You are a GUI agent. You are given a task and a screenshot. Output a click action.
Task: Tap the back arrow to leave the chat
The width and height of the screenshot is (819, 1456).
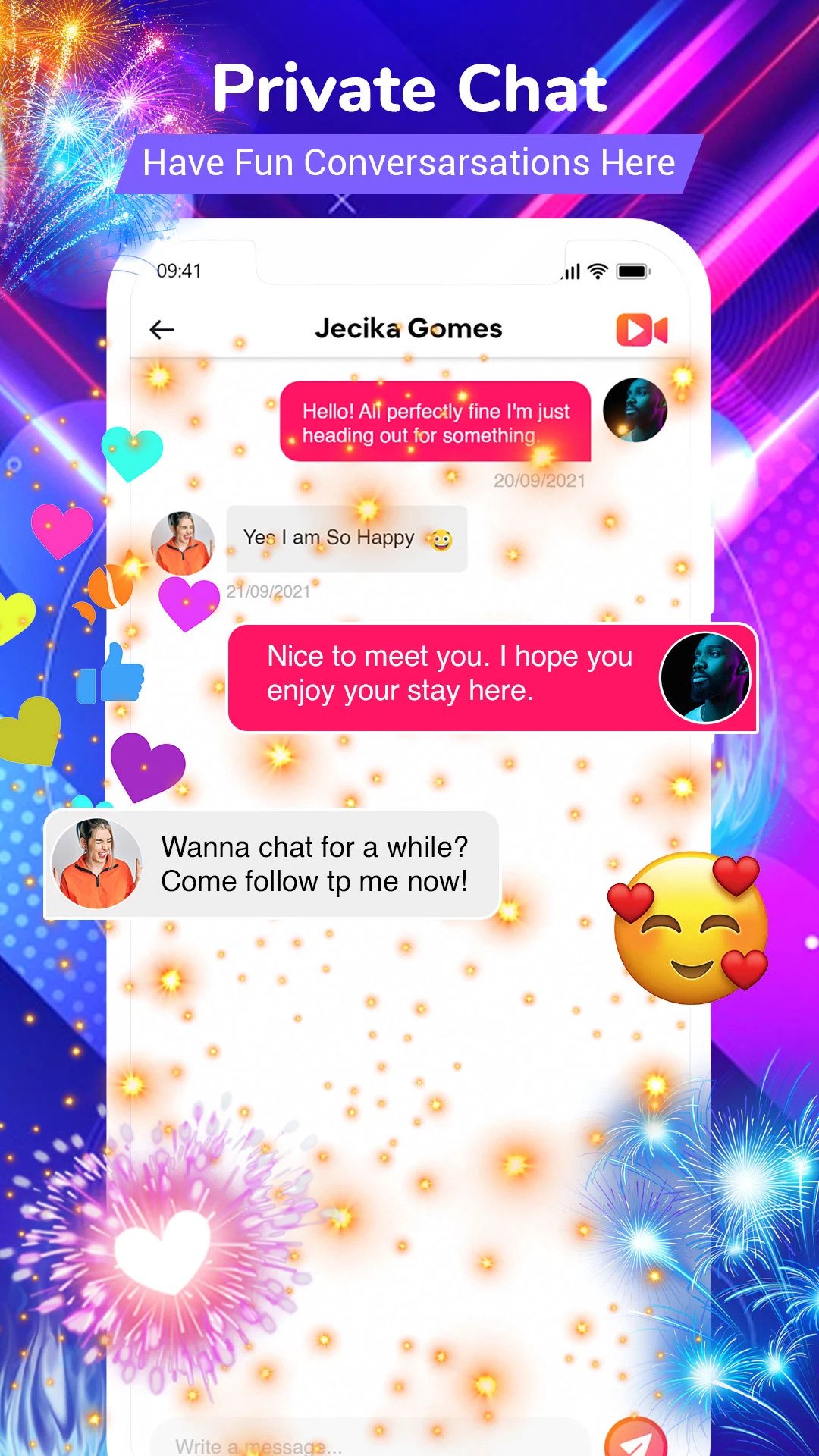162,328
